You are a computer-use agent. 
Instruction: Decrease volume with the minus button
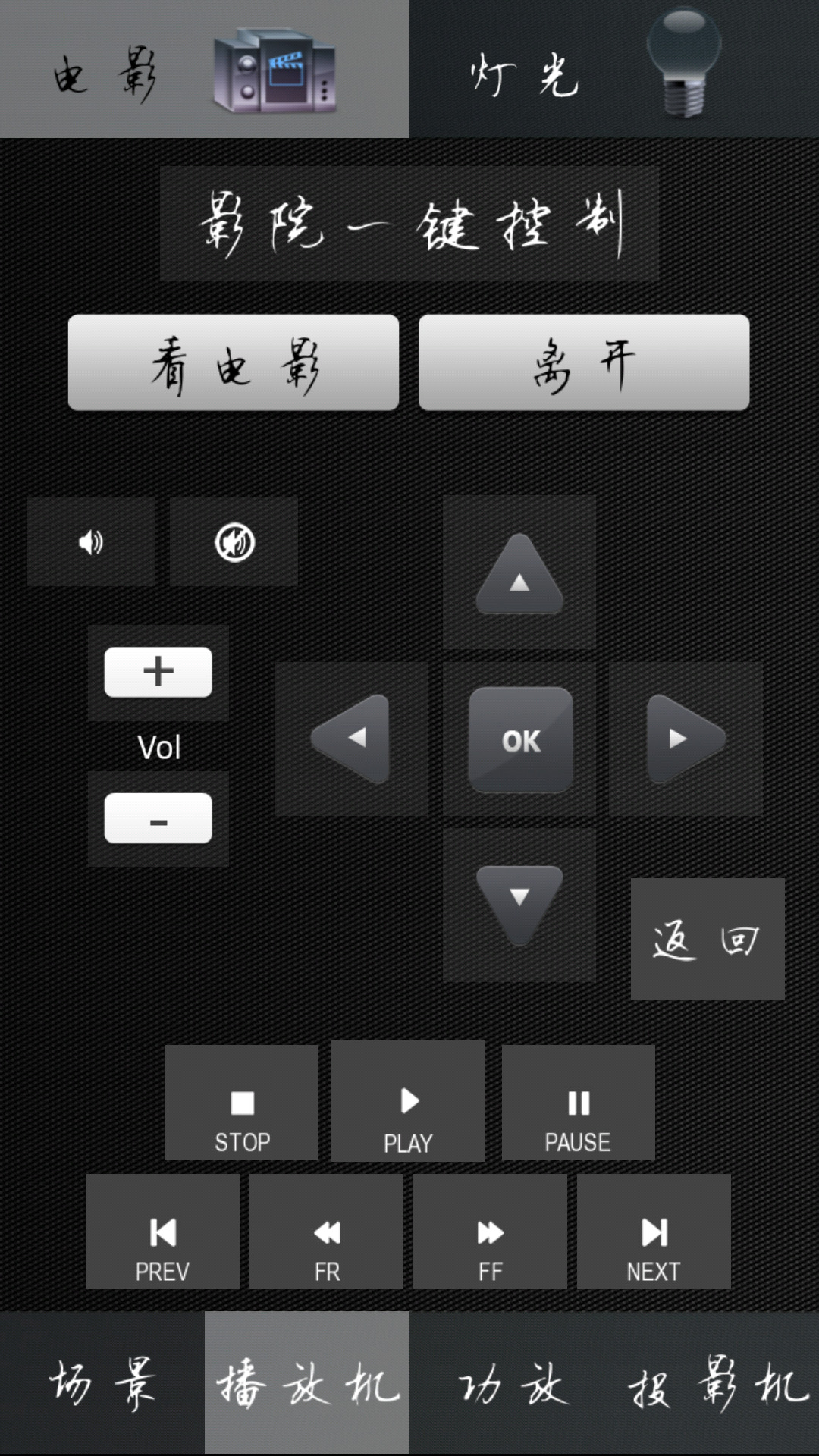pos(158,819)
